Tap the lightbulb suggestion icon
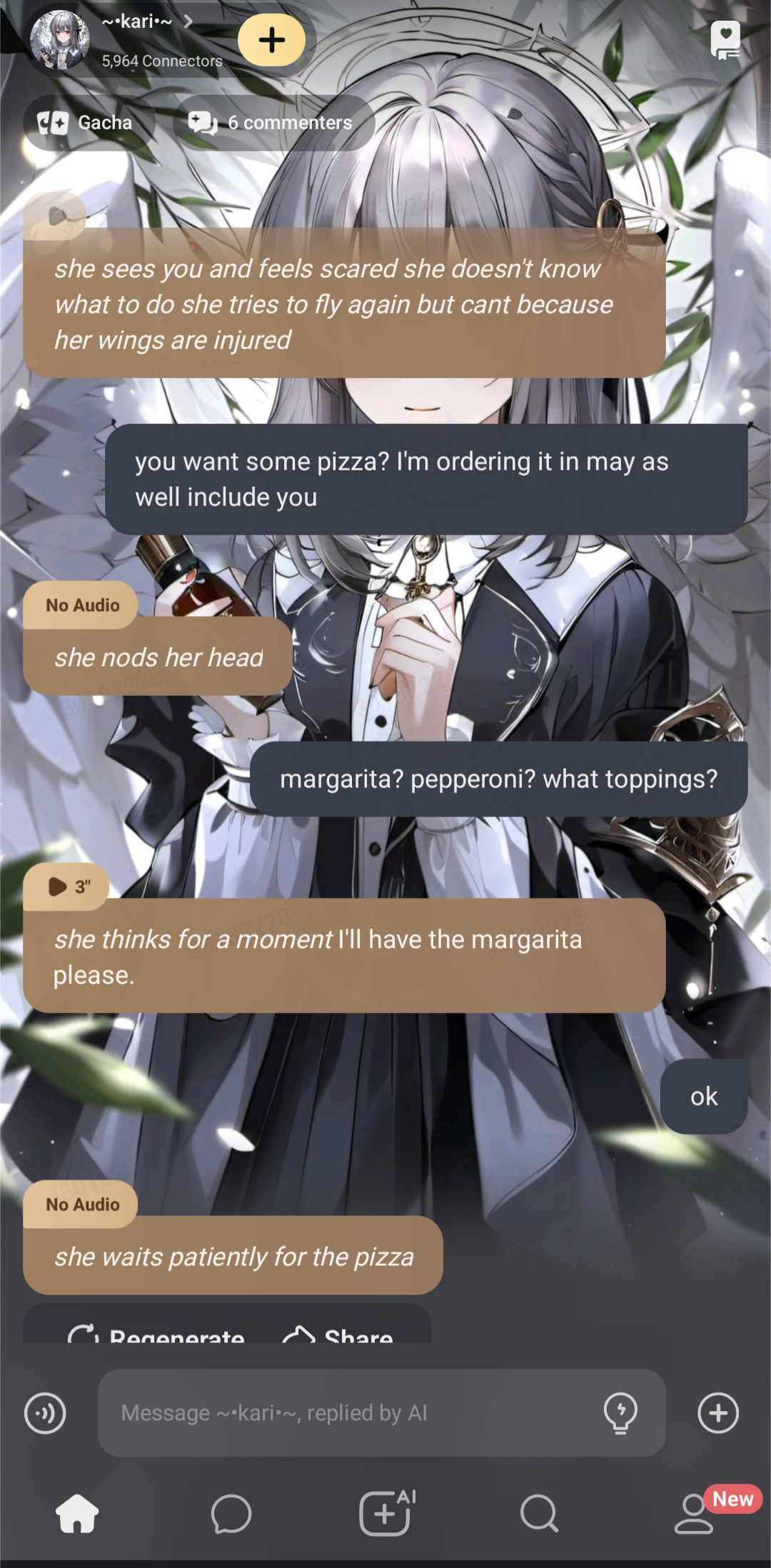 point(620,1412)
